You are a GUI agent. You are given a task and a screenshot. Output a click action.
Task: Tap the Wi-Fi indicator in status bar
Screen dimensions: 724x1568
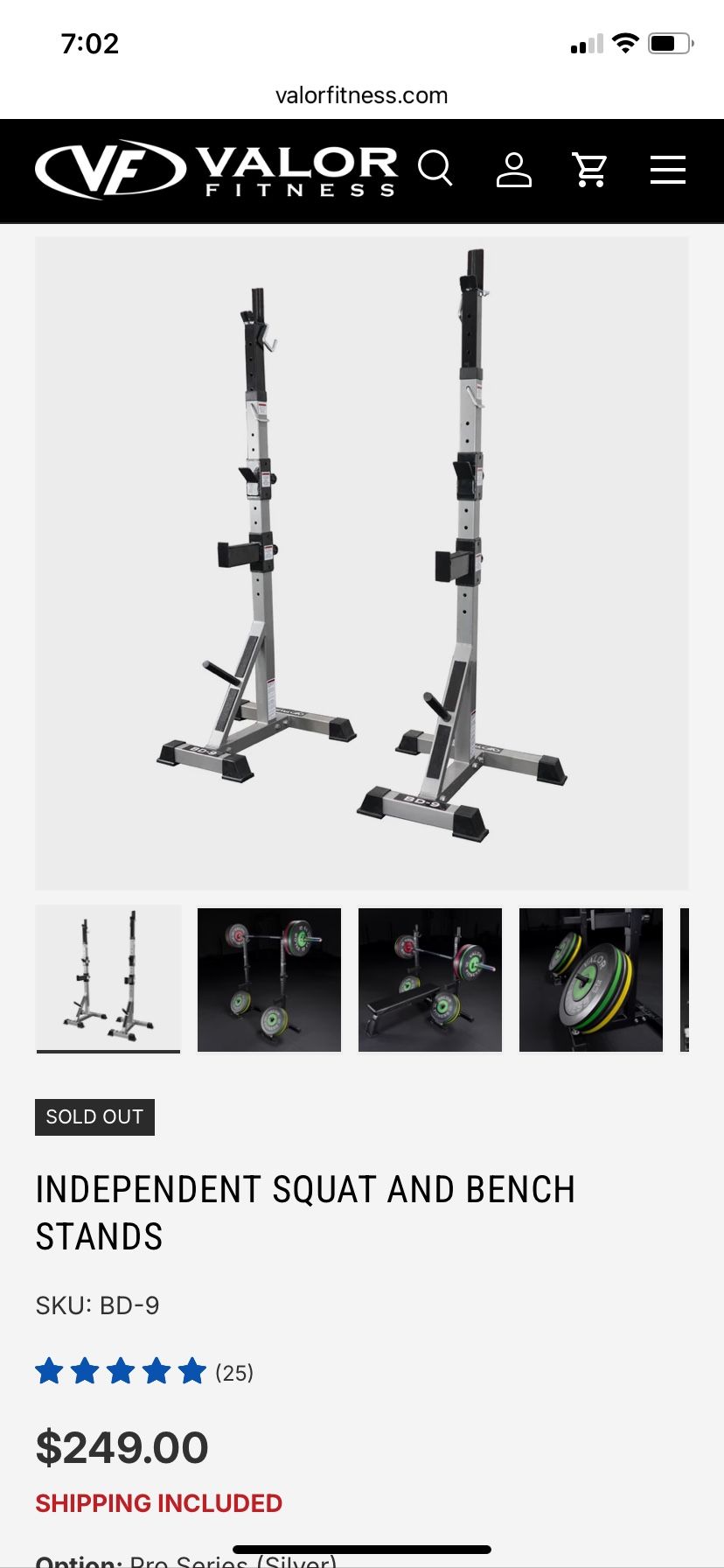click(624, 44)
